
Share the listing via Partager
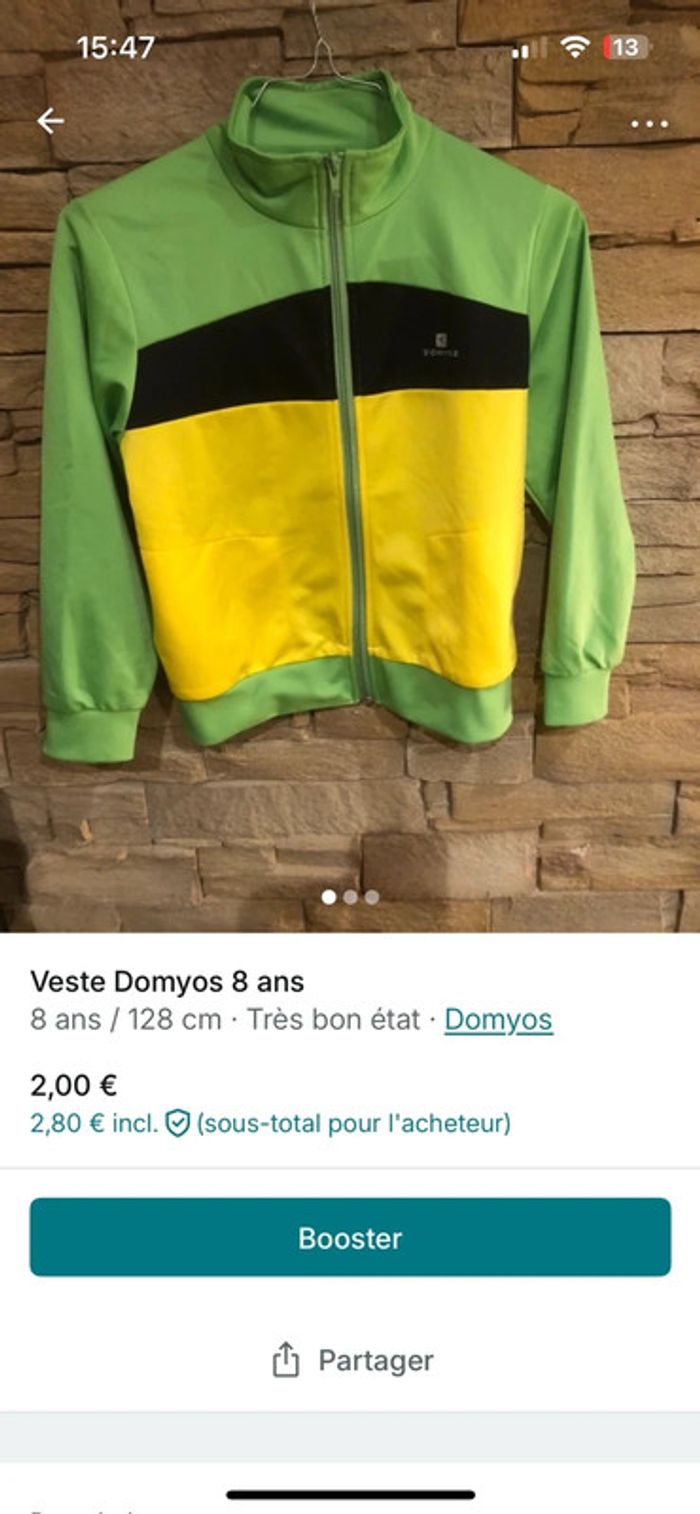[x=352, y=1360]
